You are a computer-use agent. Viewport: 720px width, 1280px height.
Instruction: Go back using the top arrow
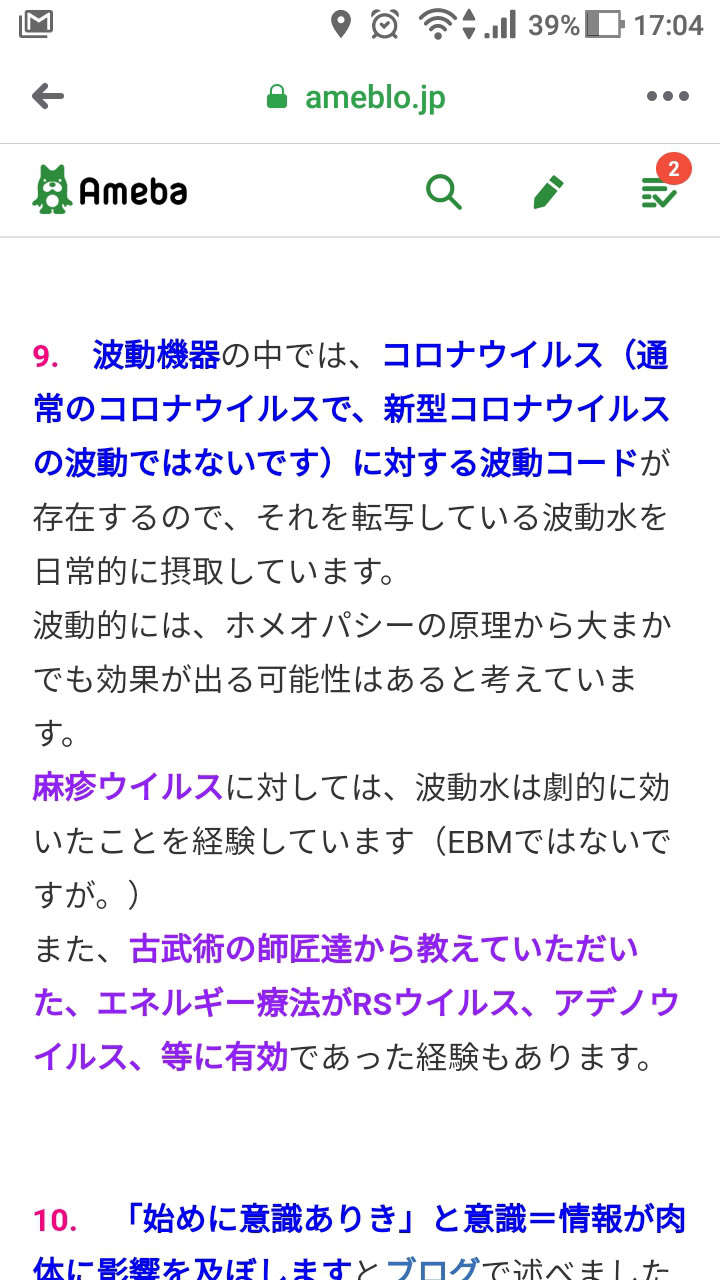click(x=48, y=97)
